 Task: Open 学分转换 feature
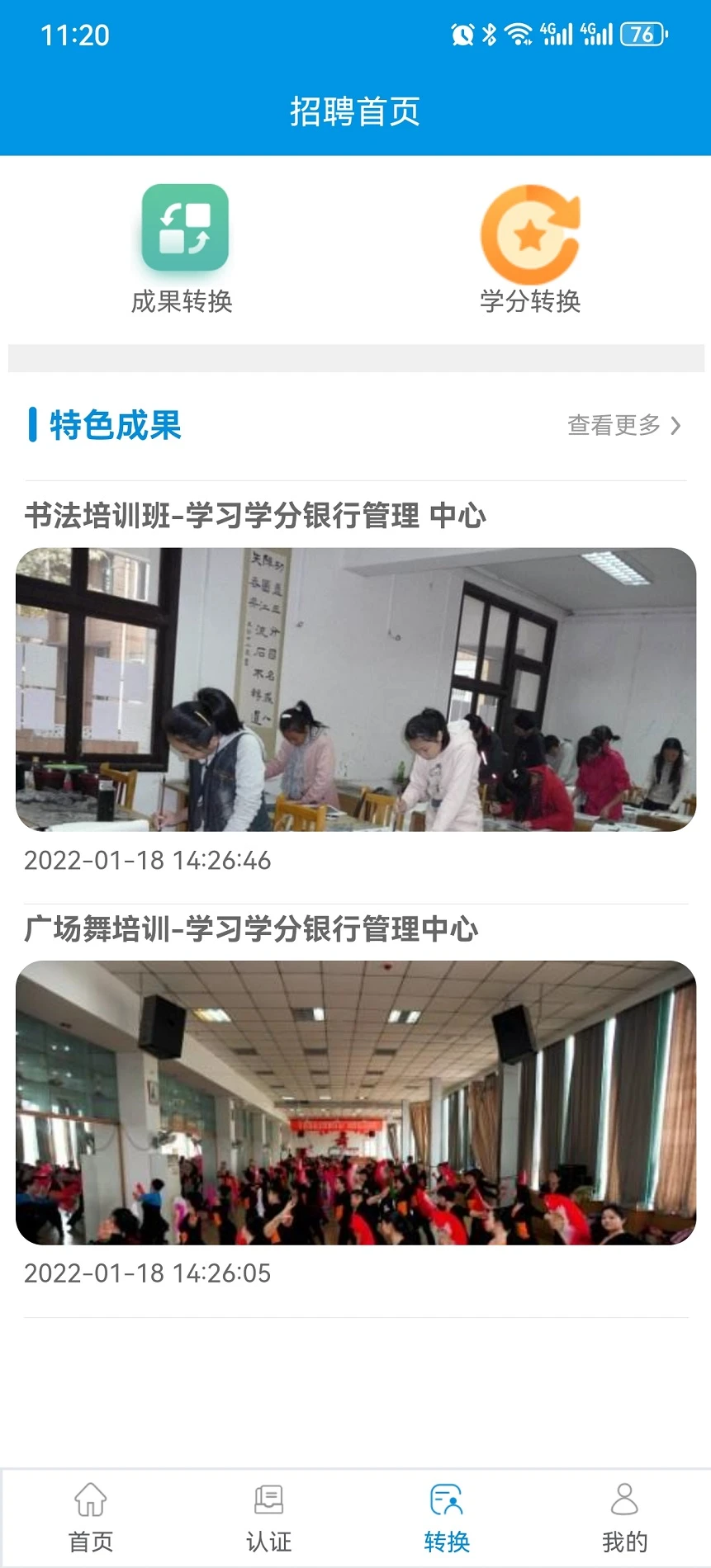(x=530, y=248)
